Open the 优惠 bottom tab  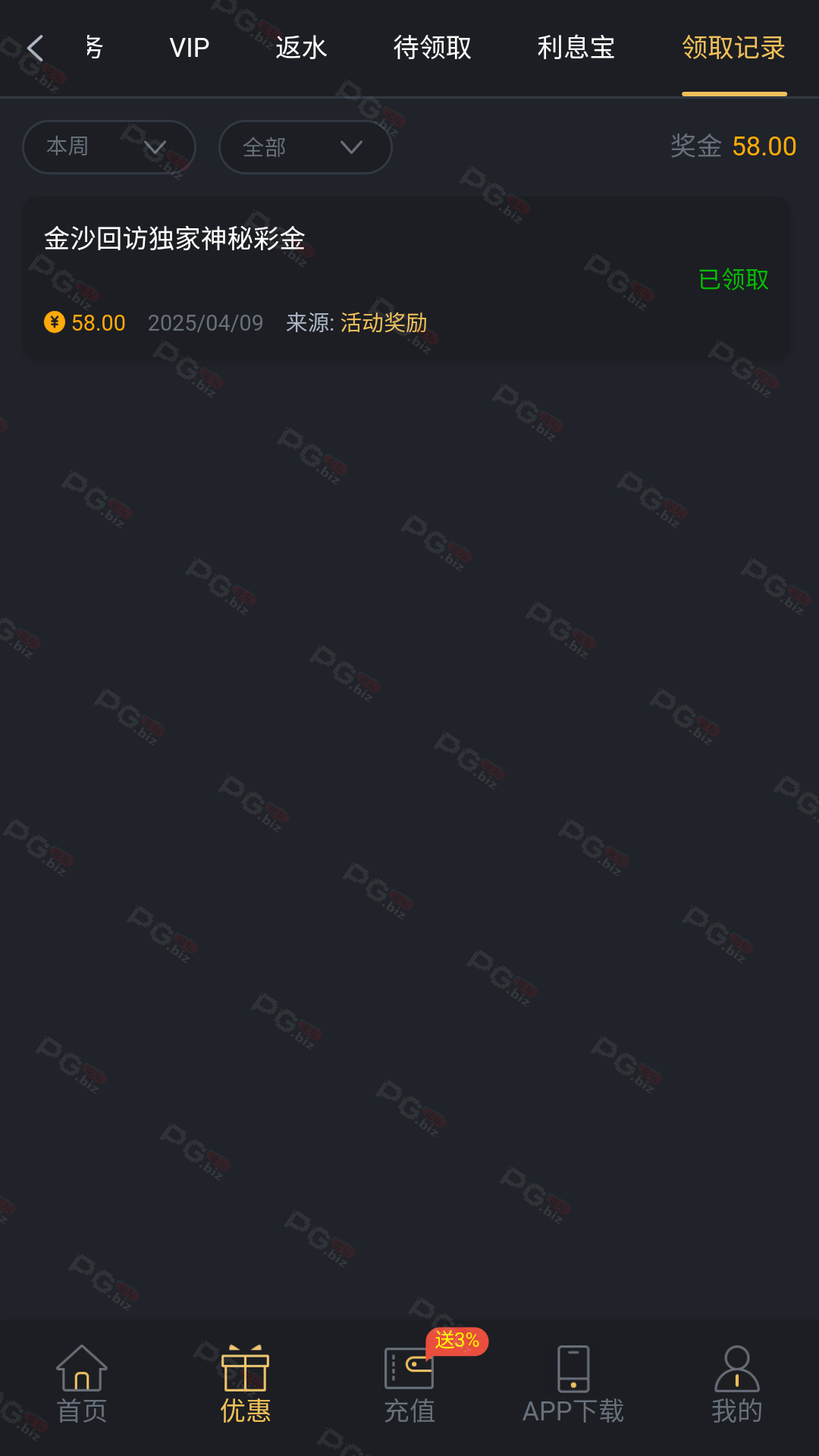(246, 1385)
